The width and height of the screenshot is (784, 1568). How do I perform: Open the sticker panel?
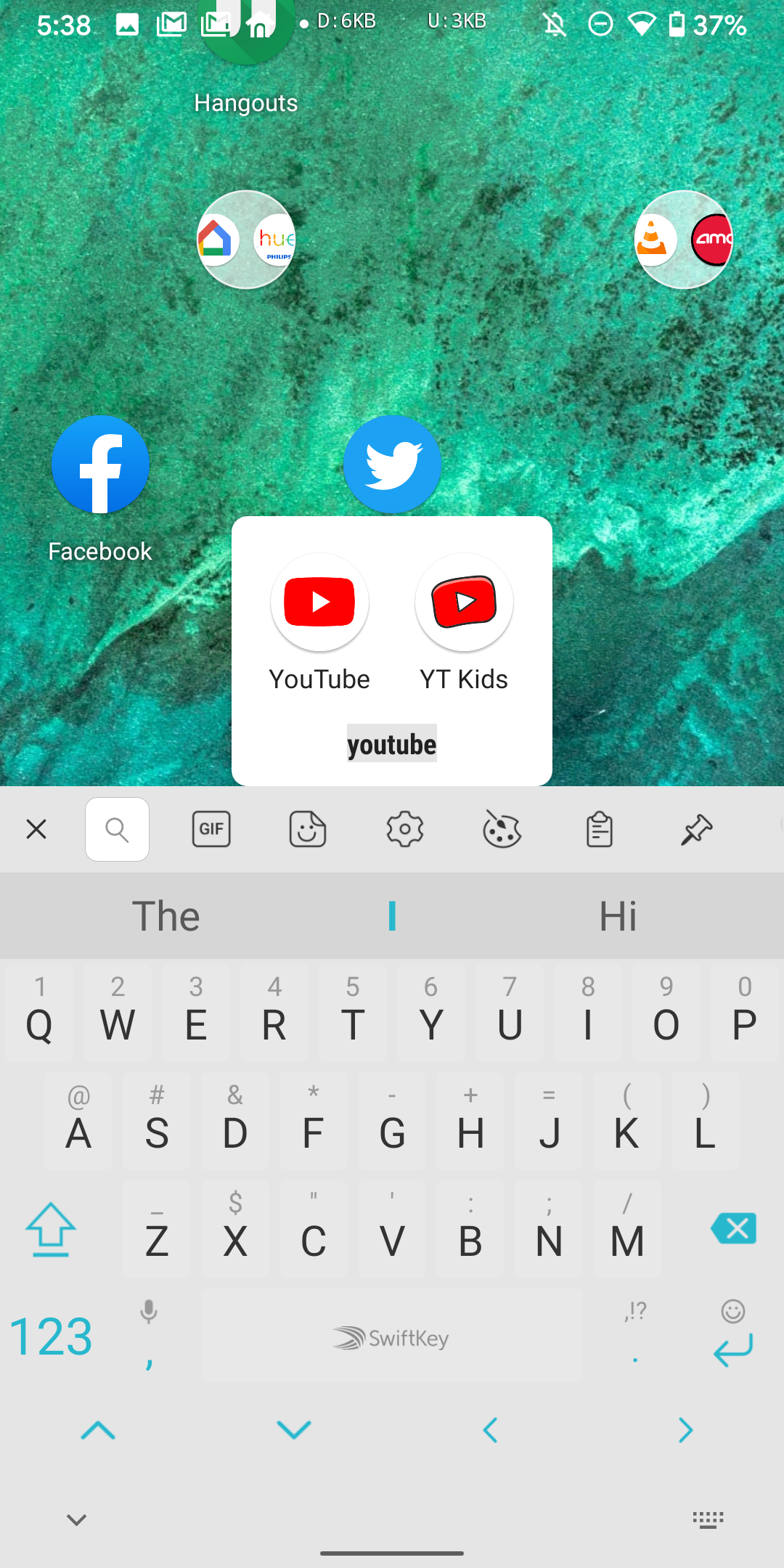tap(308, 829)
